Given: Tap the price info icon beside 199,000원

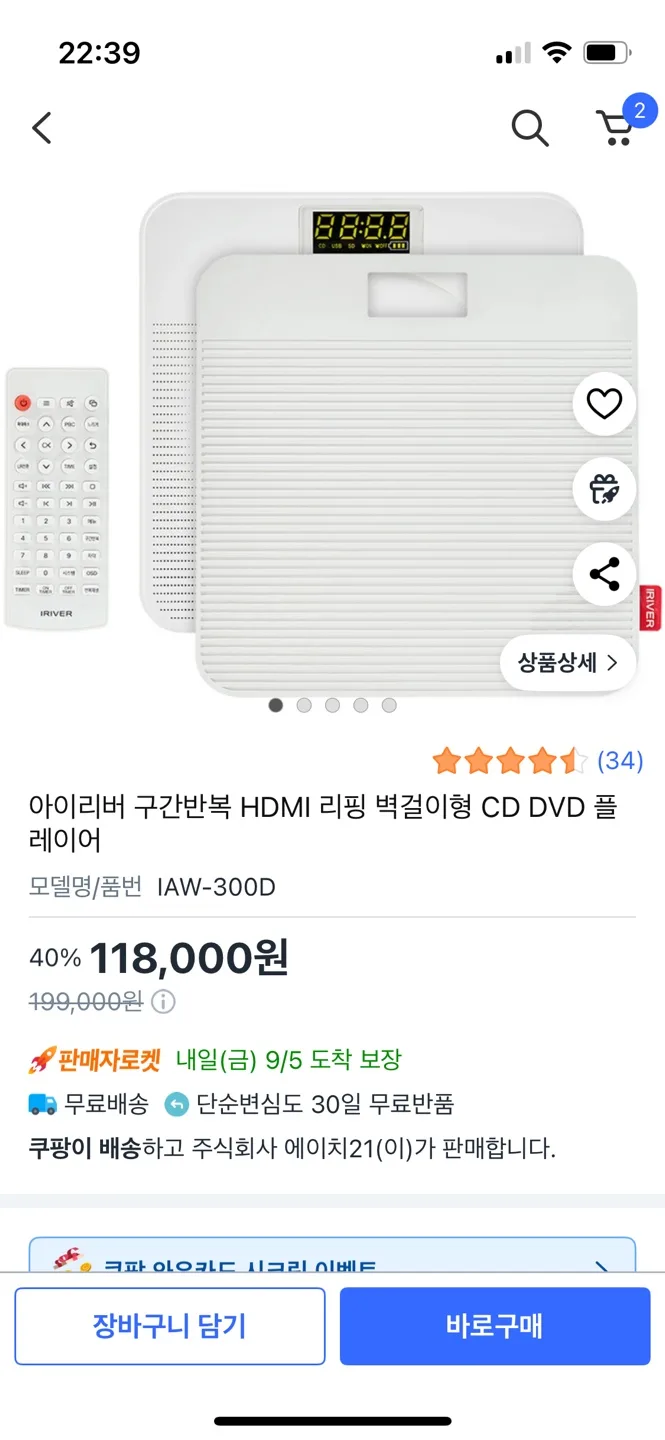Looking at the screenshot, I should 163,1001.
